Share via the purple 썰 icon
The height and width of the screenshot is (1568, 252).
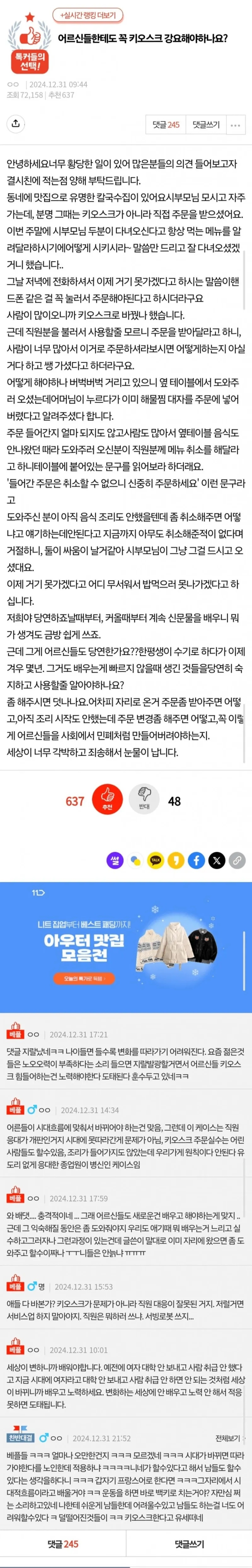115,860
